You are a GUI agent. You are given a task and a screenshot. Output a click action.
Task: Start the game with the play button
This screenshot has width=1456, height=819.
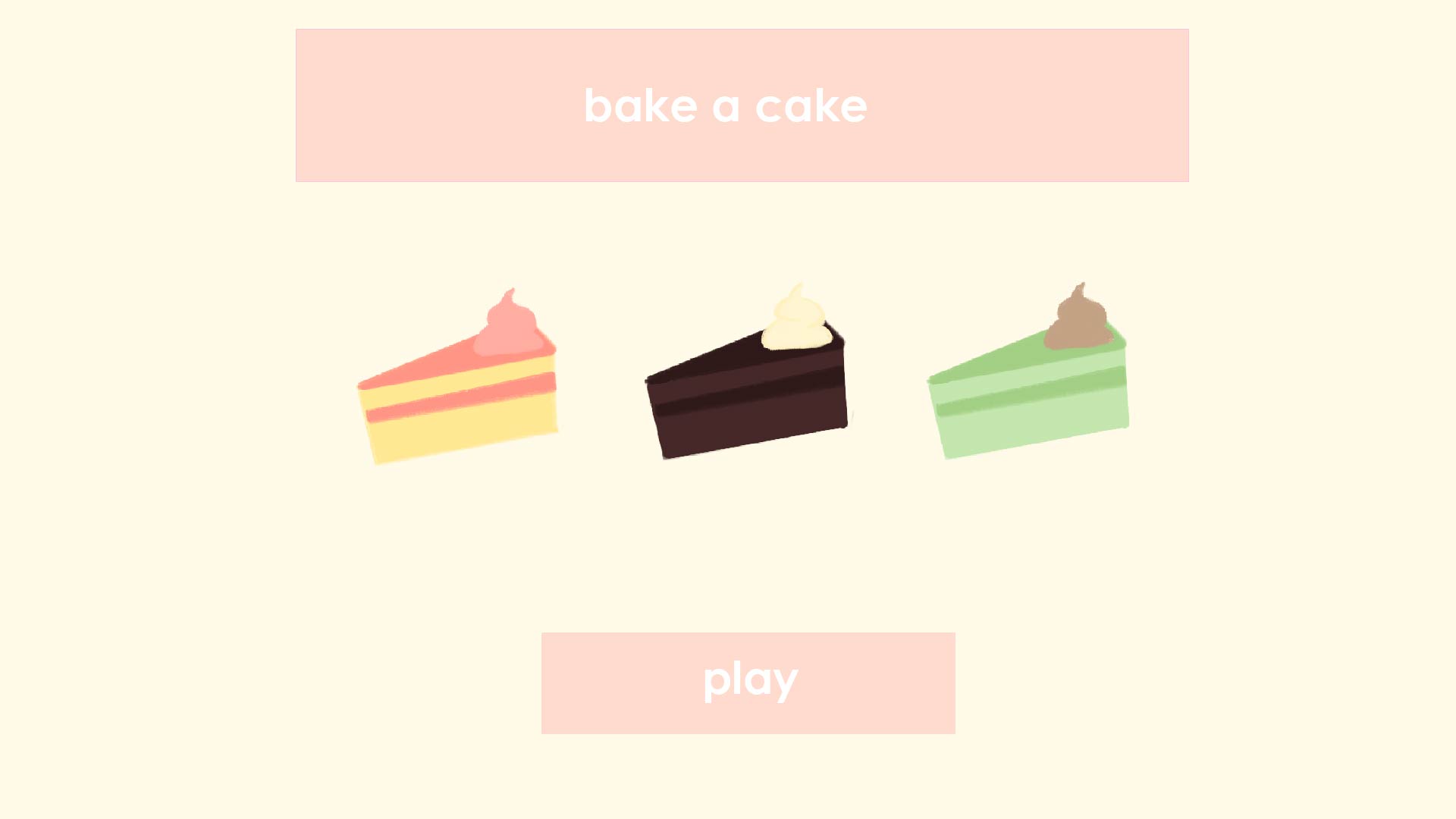tap(748, 682)
